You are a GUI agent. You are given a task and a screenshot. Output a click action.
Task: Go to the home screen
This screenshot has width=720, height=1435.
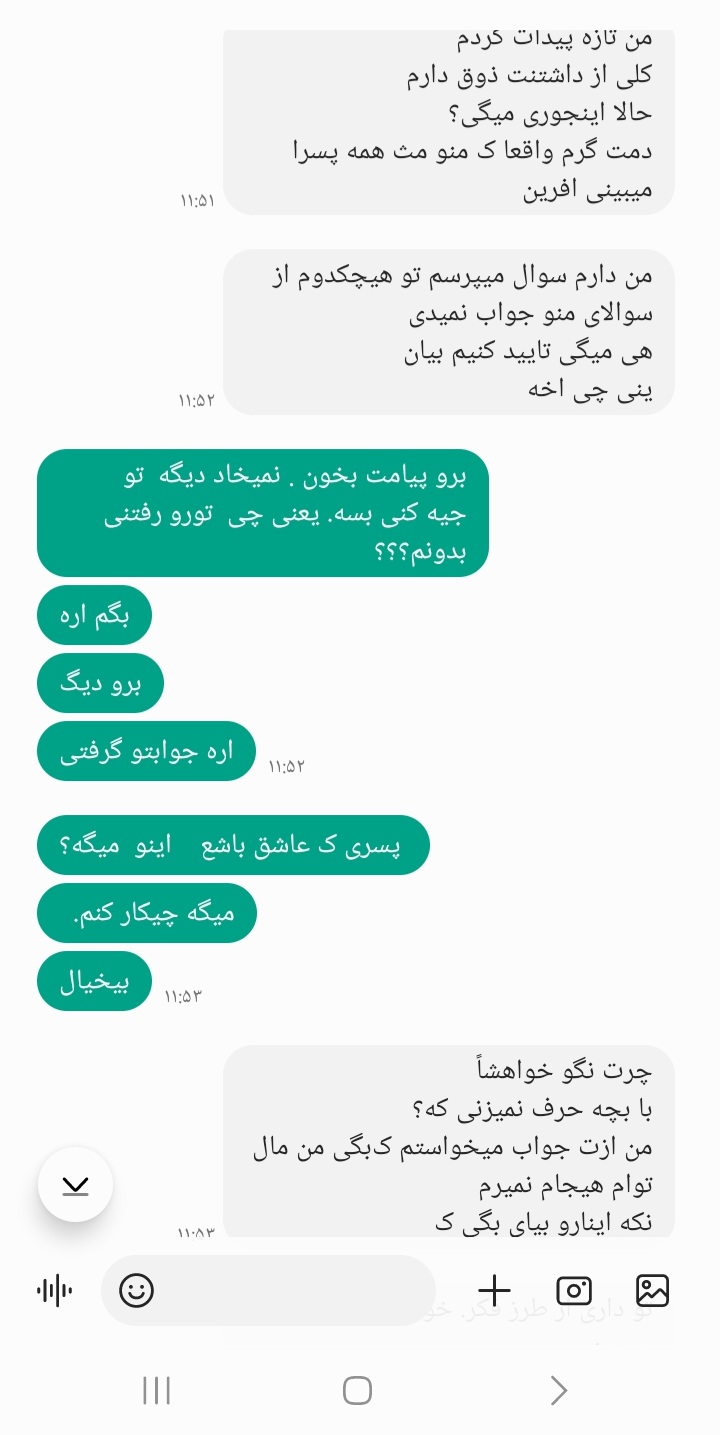point(357,1391)
